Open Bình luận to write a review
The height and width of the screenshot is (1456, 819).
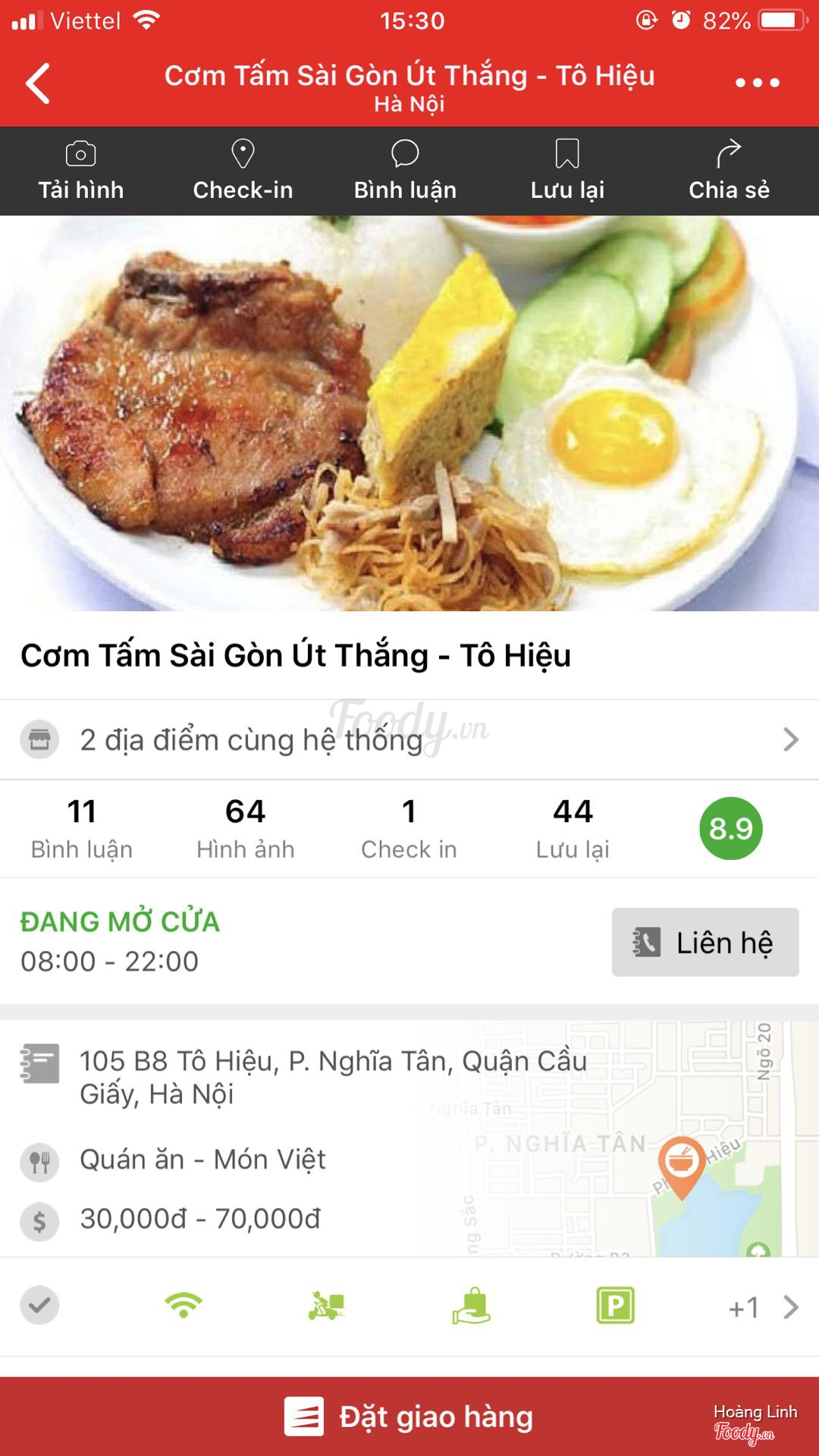(x=405, y=171)
